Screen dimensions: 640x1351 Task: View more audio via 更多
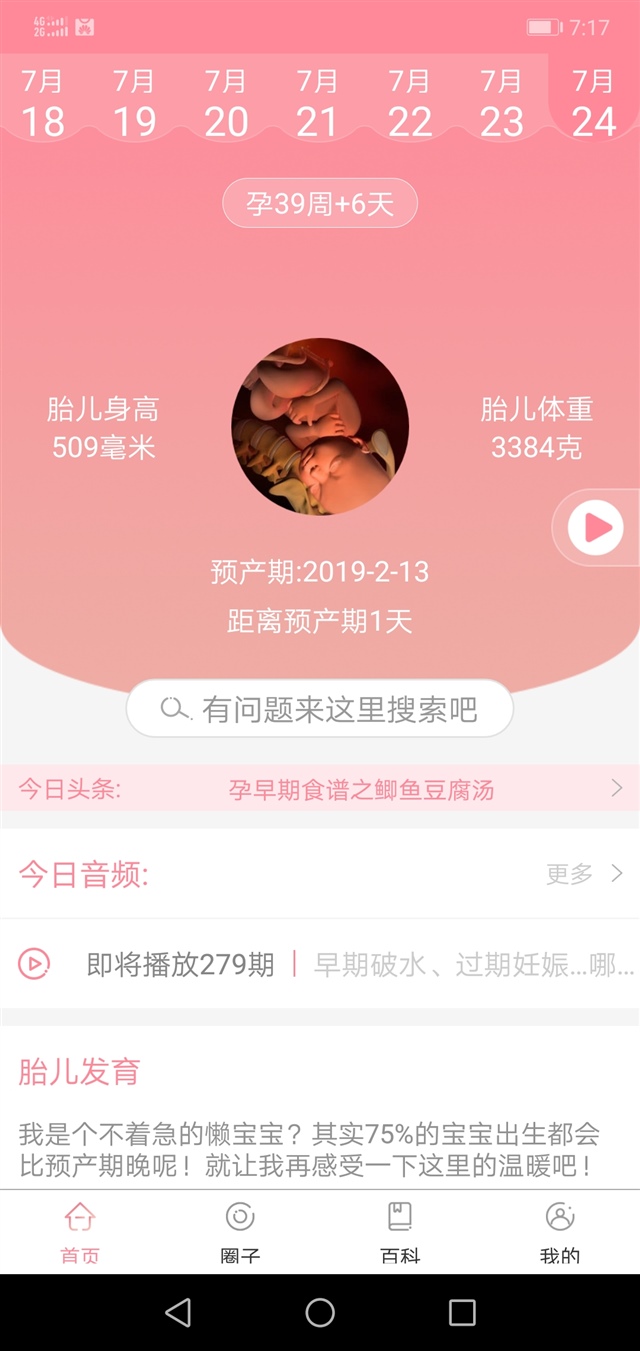click(x=584, y=874)
